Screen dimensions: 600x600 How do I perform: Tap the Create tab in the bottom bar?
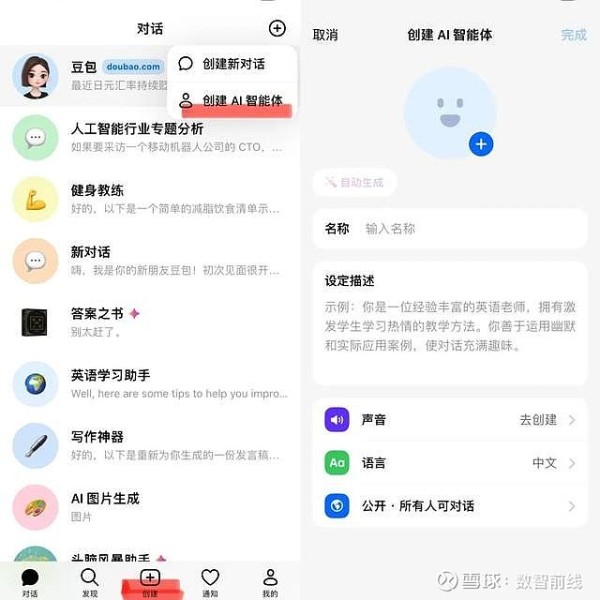[x=149, y=581]
